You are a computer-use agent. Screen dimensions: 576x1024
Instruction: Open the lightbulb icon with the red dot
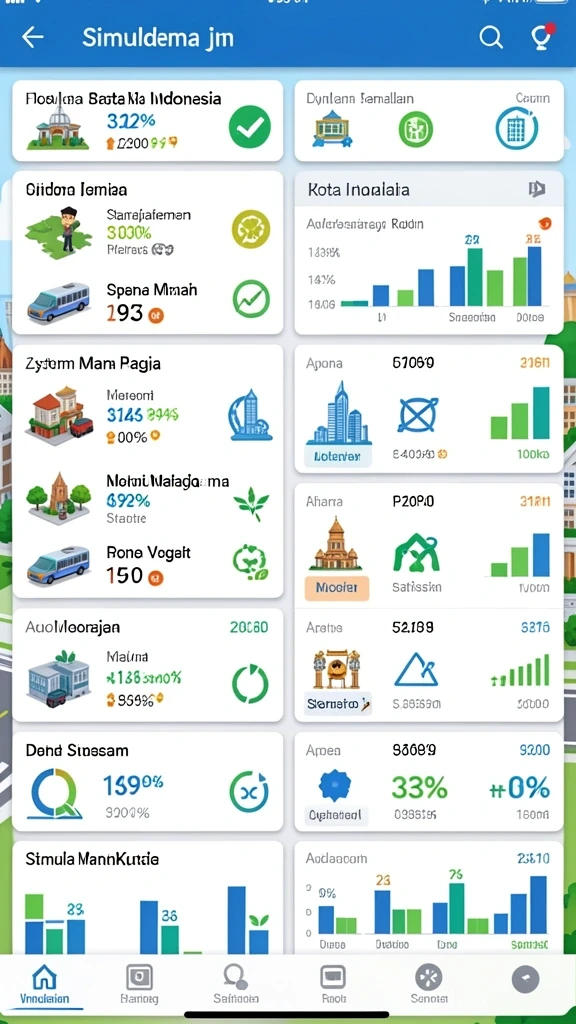(541, 37)
